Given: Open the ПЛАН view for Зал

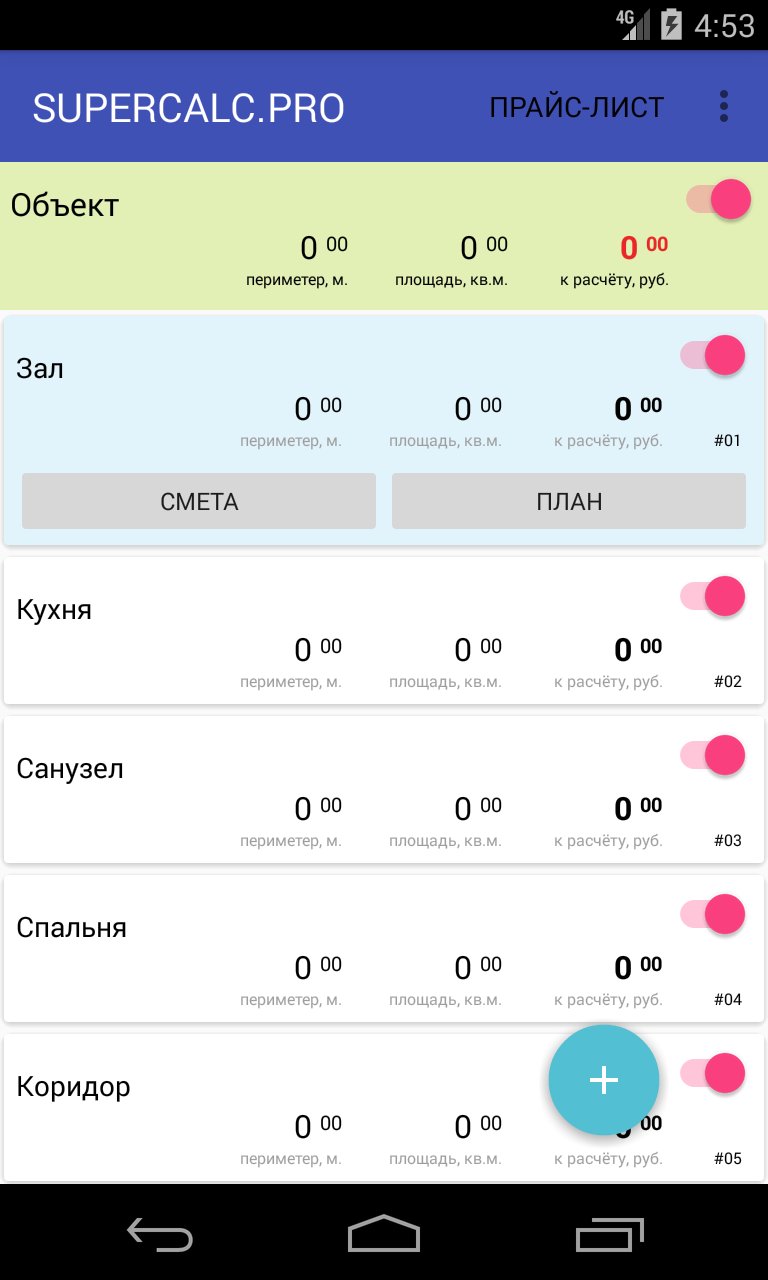Looking at the screenshot, I should [x=568, y=501].
